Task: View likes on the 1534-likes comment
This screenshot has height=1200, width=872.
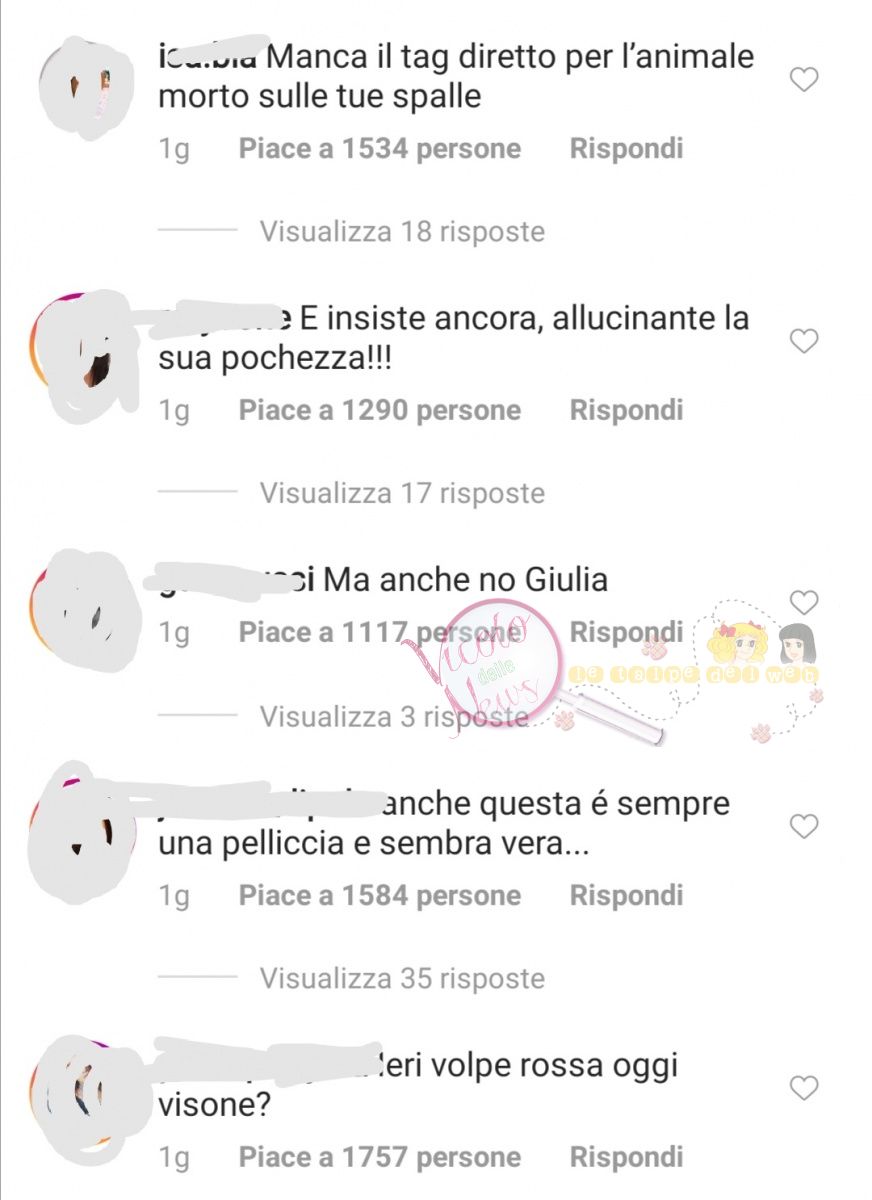Action: click(x=379, y=149)
